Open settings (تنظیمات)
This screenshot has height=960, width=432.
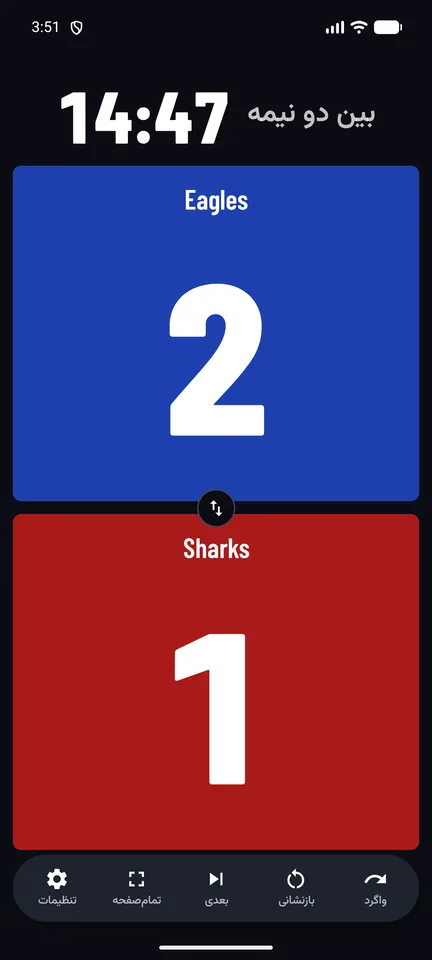click(x=57, y=888)
